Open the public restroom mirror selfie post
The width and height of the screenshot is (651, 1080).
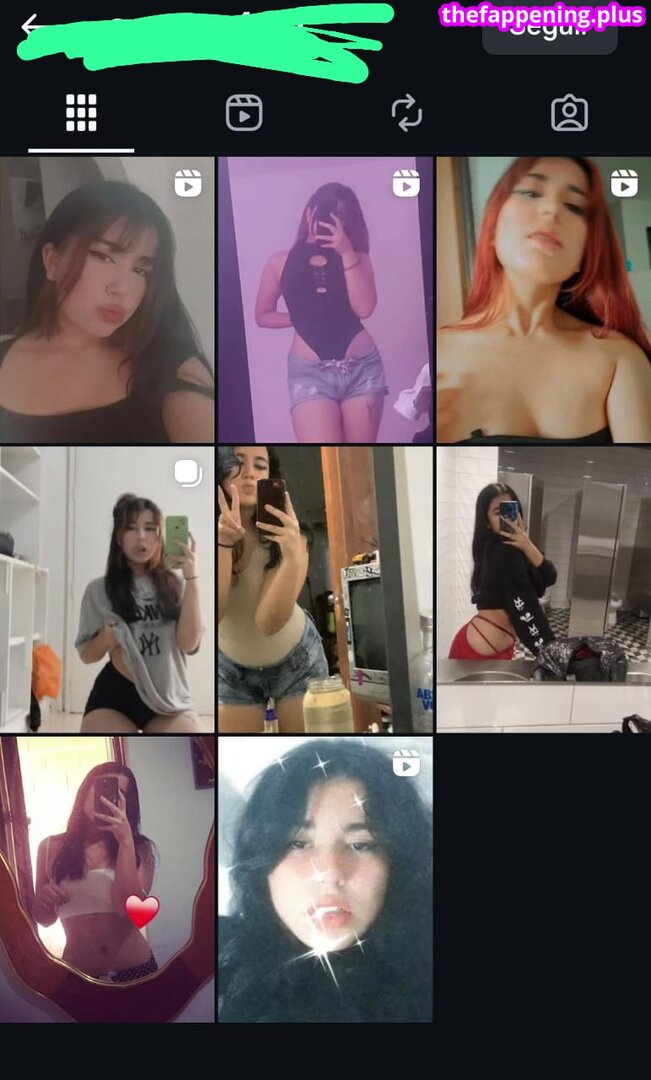[543, 589]
